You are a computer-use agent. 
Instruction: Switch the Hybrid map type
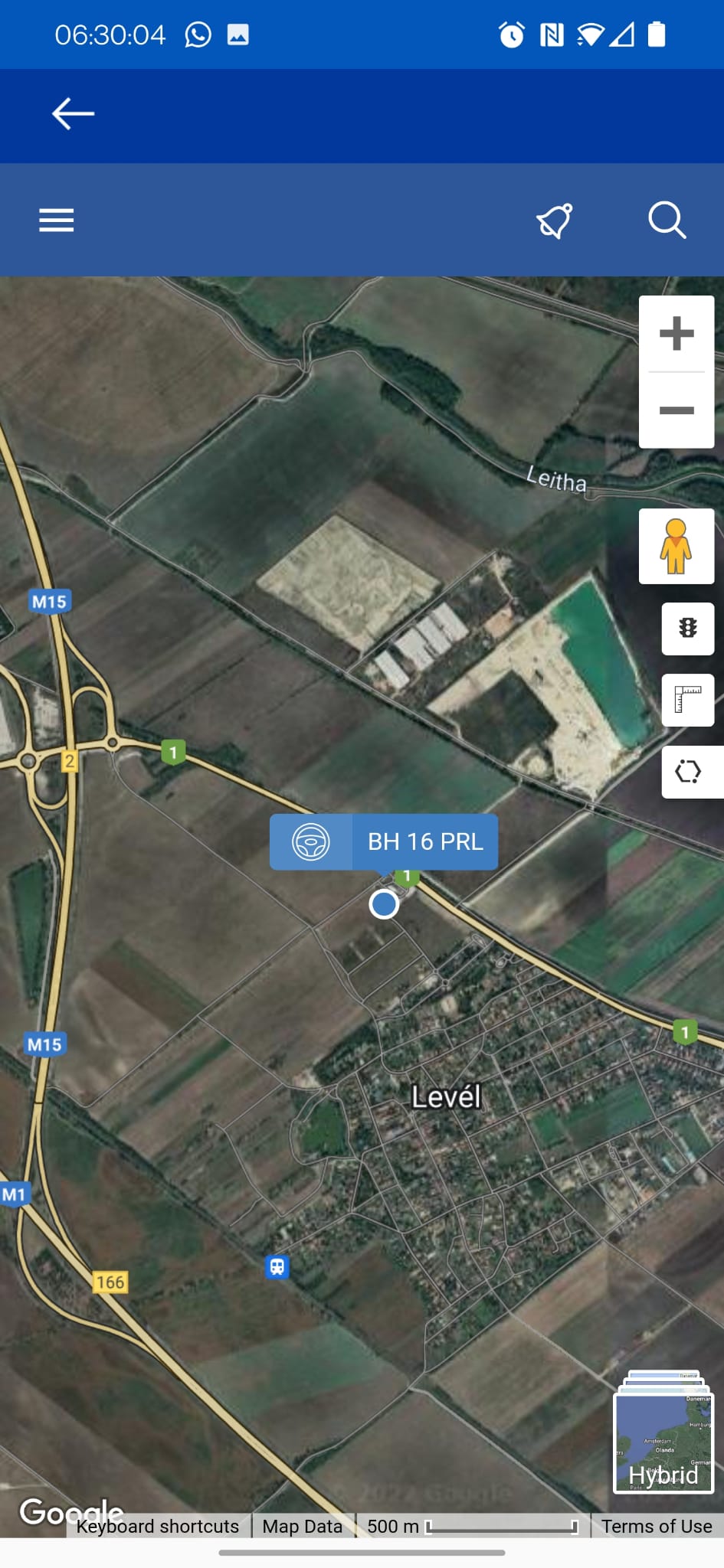[x=663, y=1432]
